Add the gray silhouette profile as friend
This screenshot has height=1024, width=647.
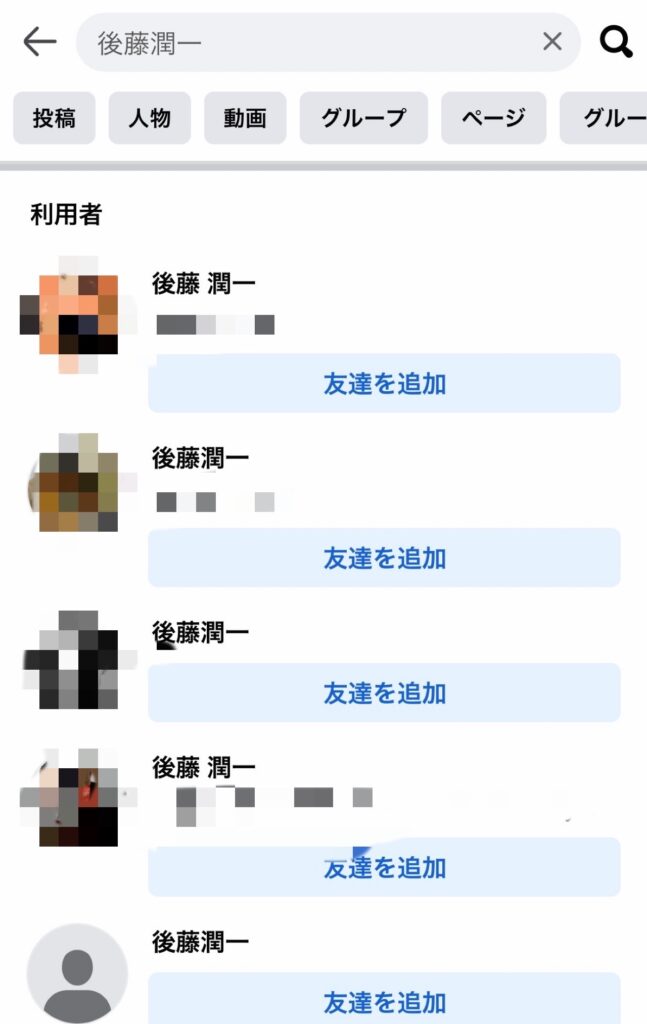point(384,1001)
